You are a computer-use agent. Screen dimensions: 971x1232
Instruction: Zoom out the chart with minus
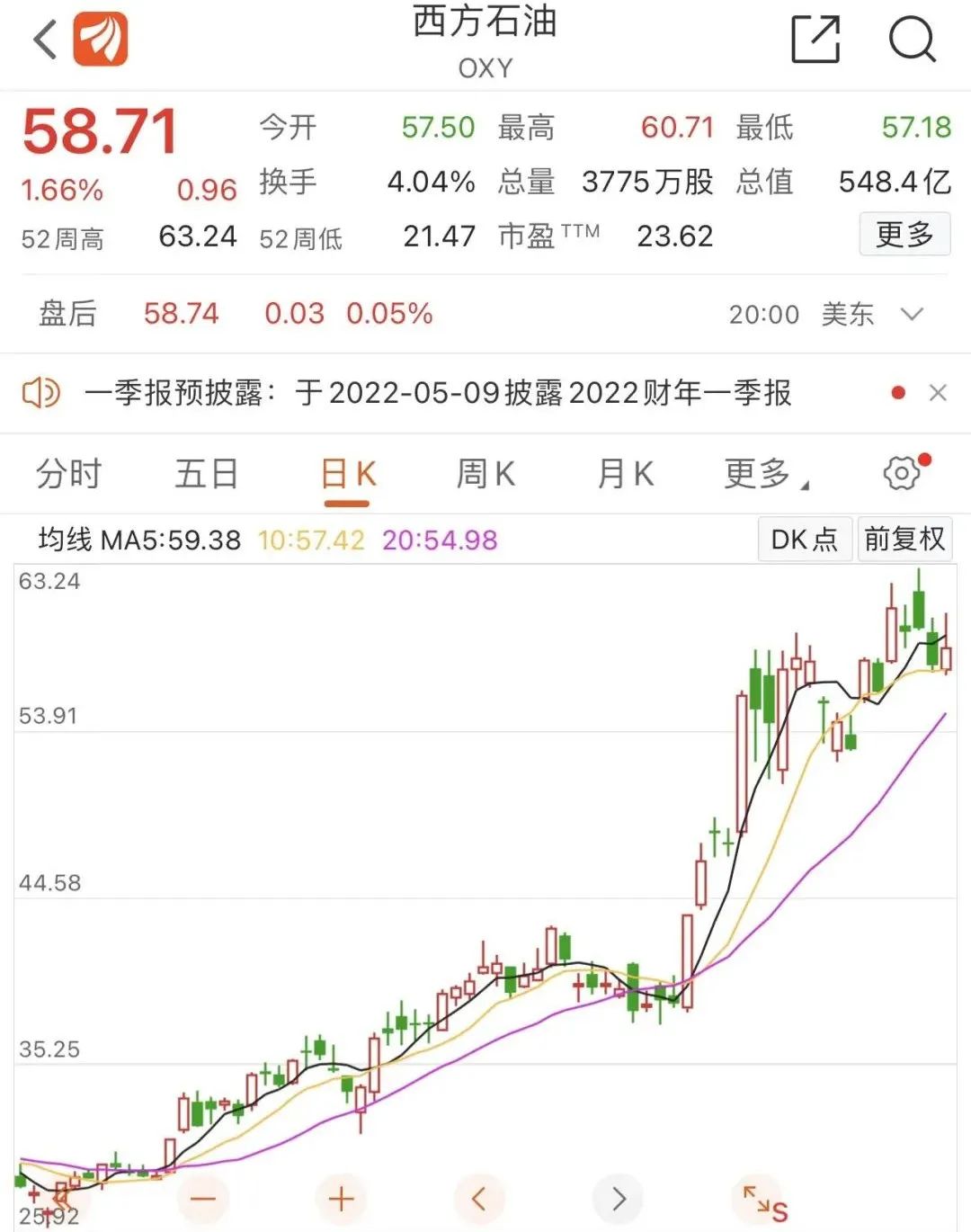coord(203,1199)
